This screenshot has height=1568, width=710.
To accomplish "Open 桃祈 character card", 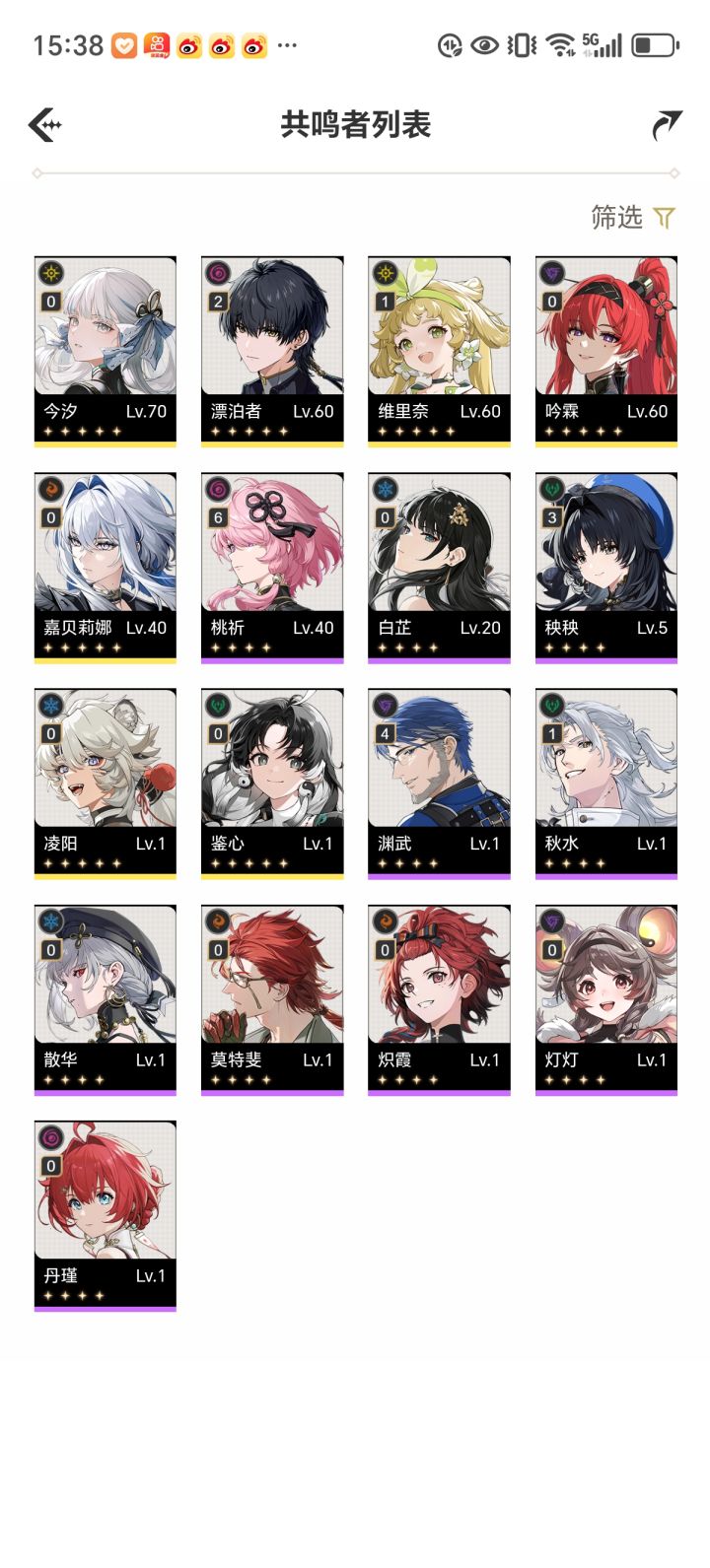I will pyautogui.click(x=272, y=568).
